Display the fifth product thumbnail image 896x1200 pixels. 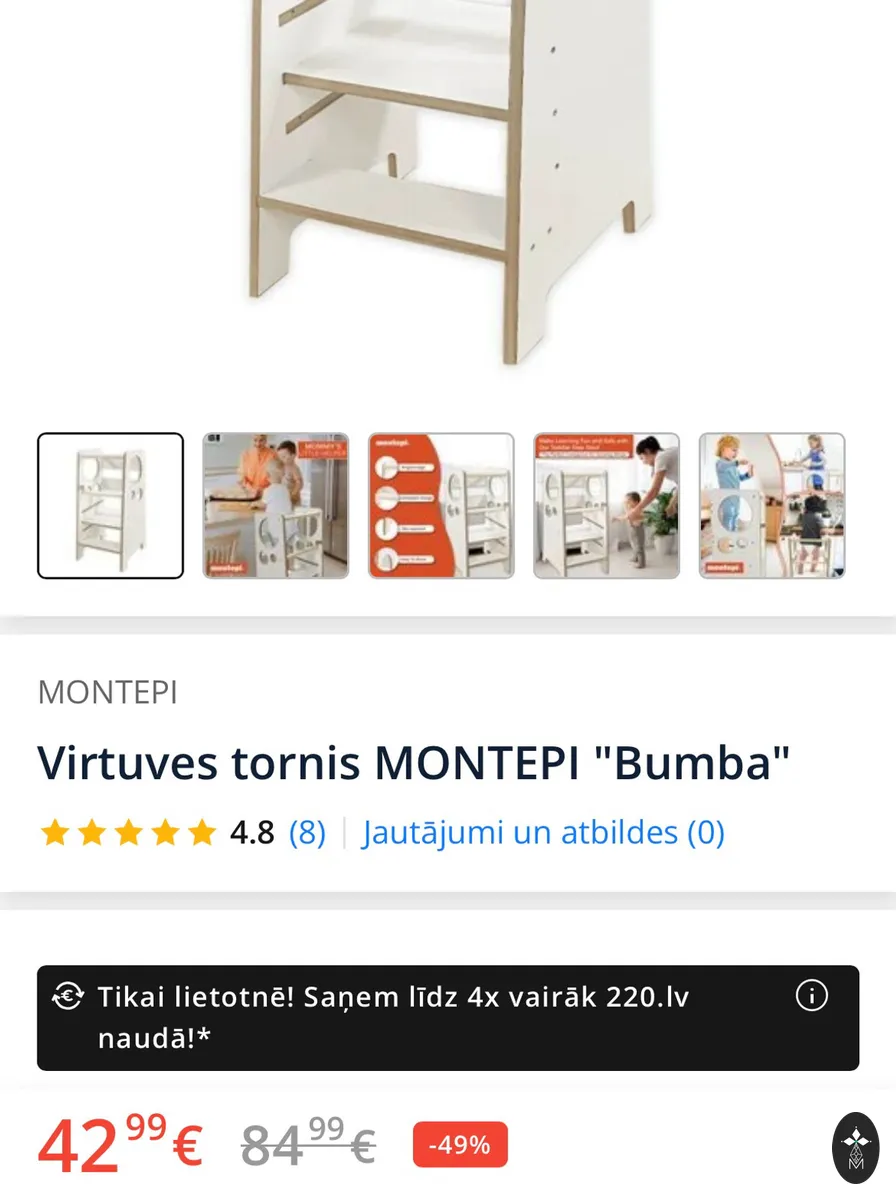point(772,506)
